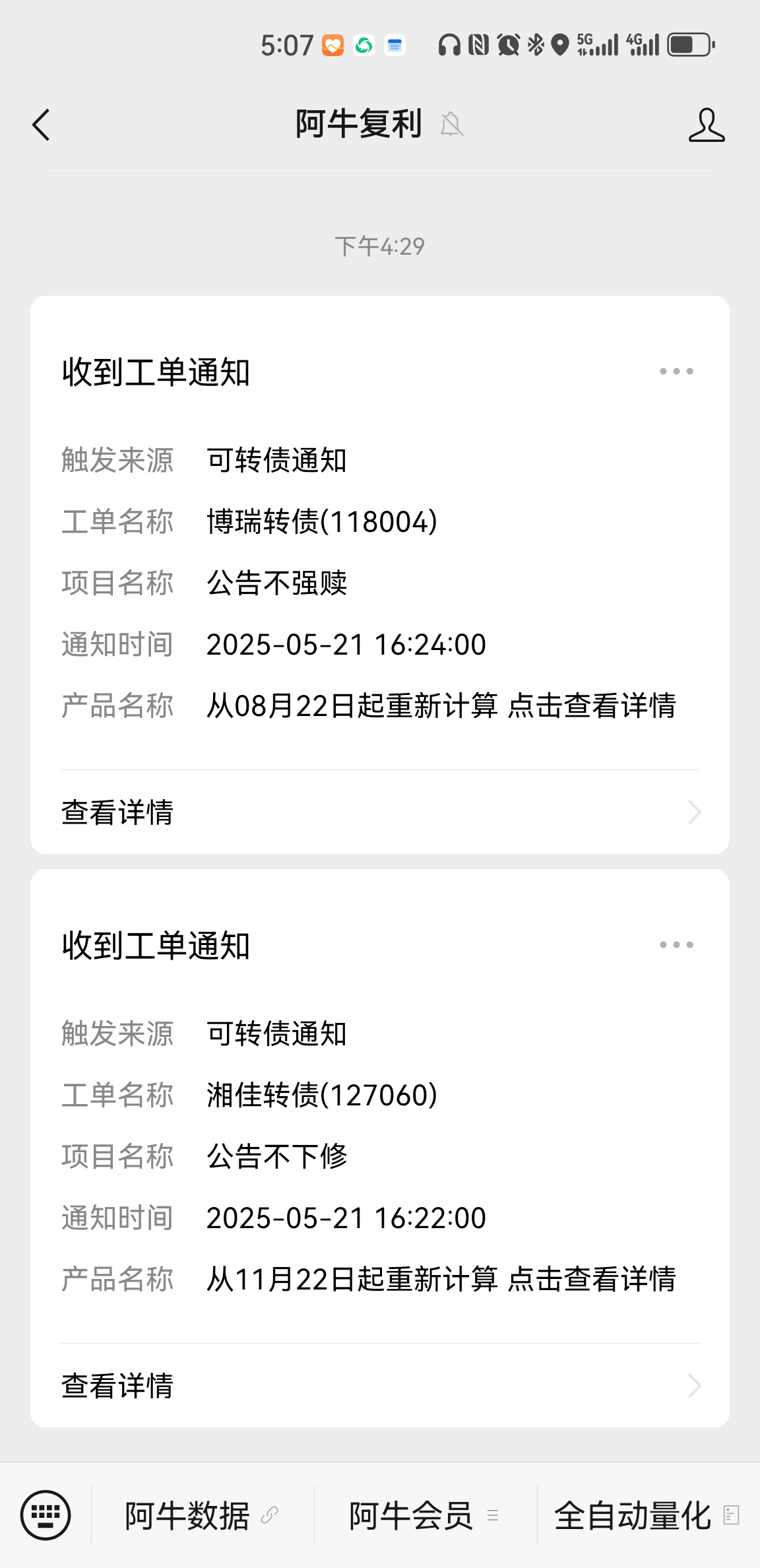Go back from 阿牛复利 chat
The width and height of the screenshot is (760, 1568).
pyautogui.click(x=41, y=125)
